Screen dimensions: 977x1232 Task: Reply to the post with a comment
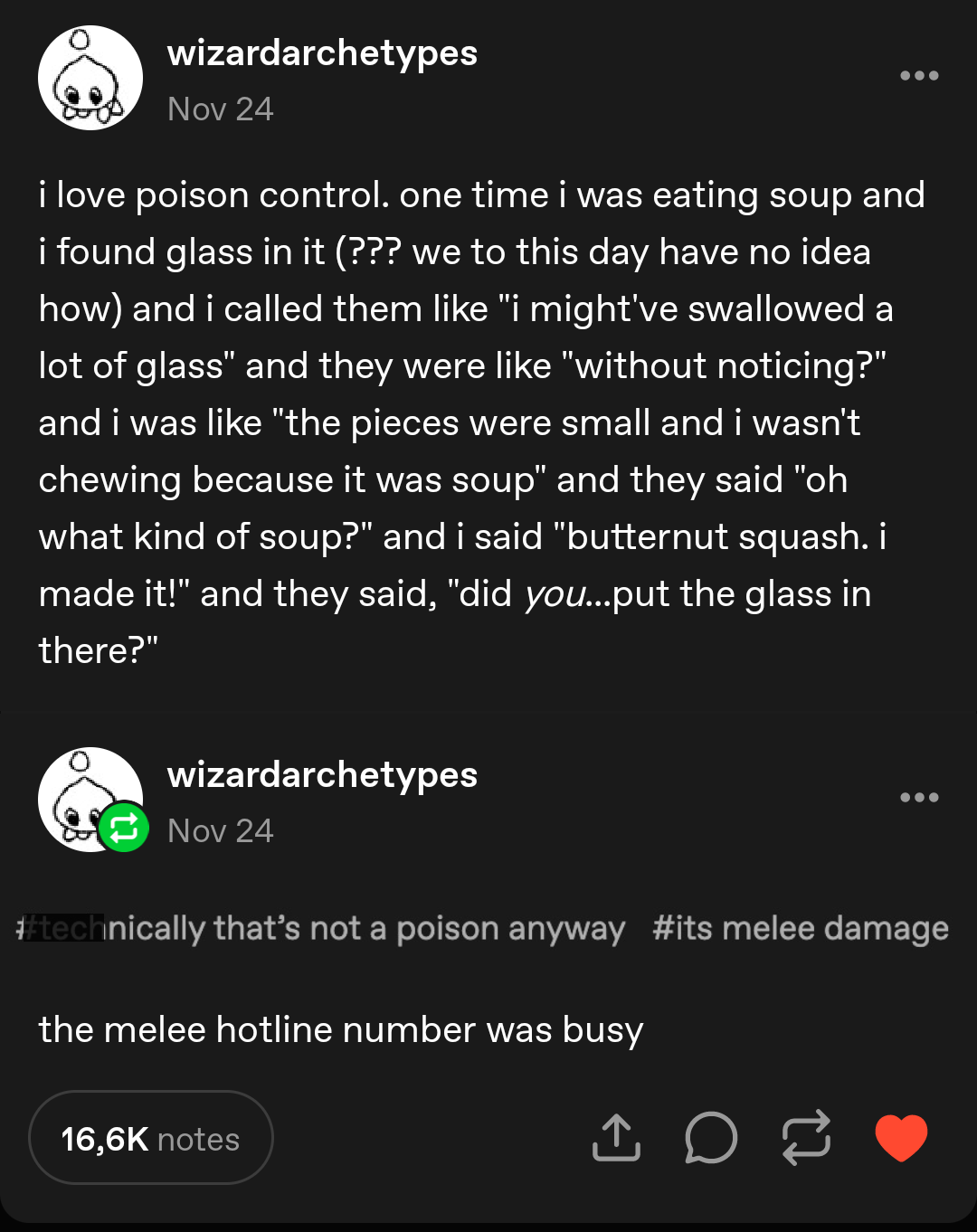tap(711, 1137)
